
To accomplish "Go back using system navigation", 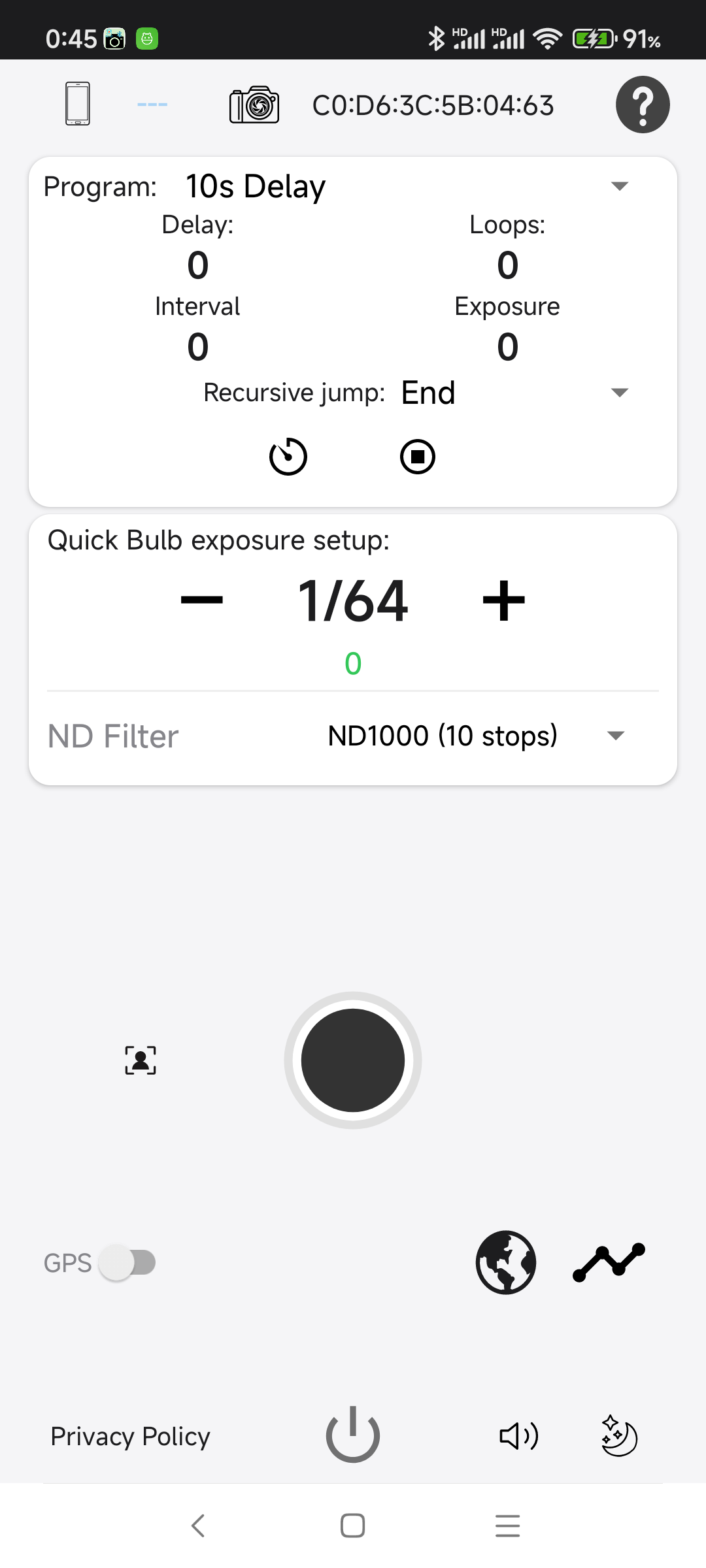I will (198, 1526).
